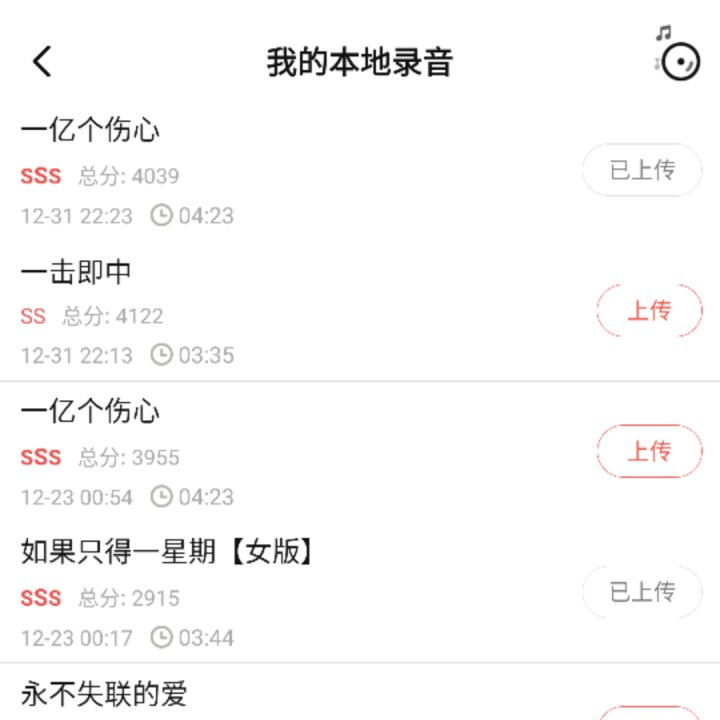Tap 已上传 for 如果只得一星期【女版】
The height and width of the screenshot is (720, 720).
pyautogui.click(x=642, y=592)
